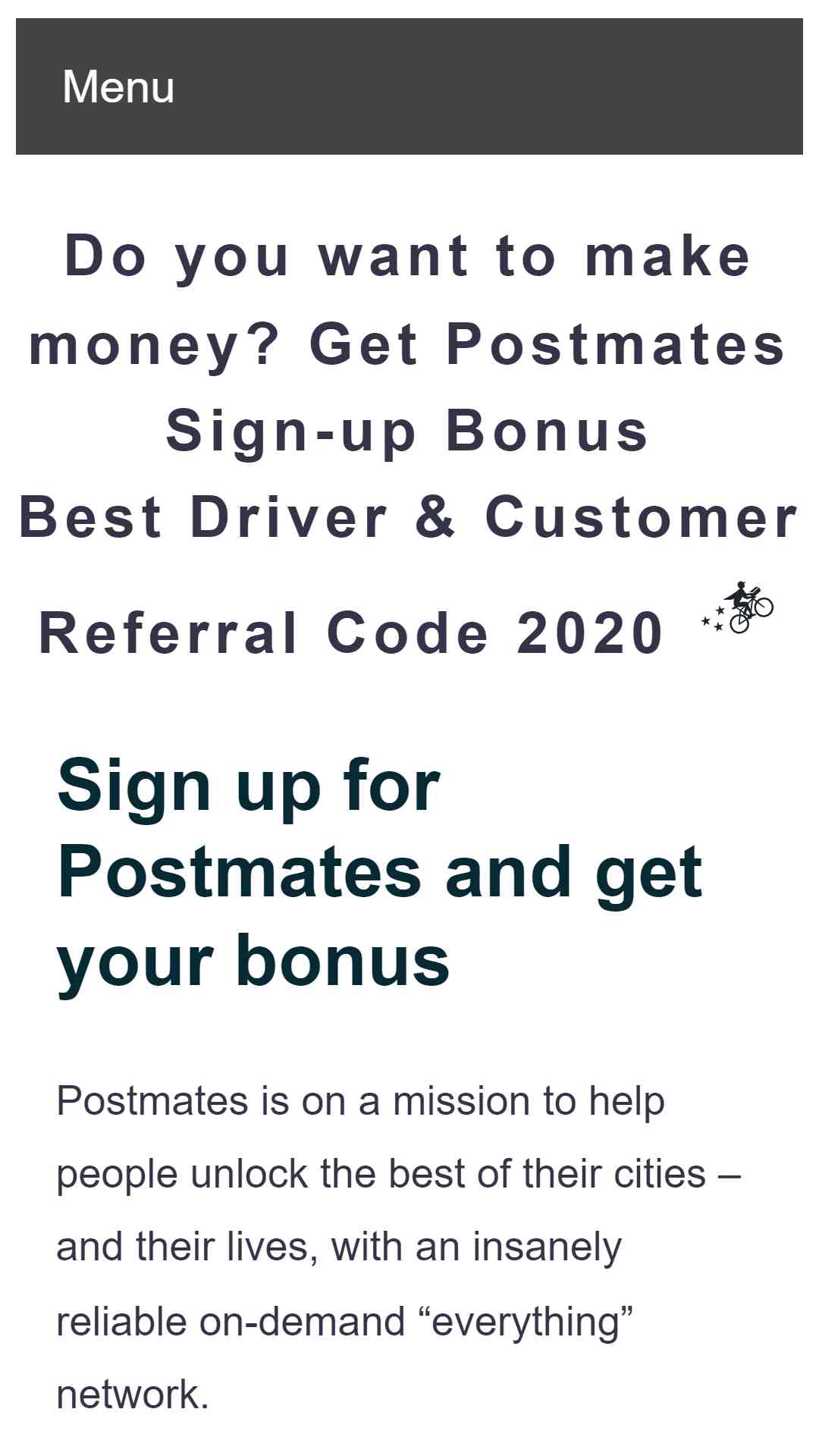Open the Menu navigation bar
Viewport: 819px width, 1456px height.
[x=409, y=86]
